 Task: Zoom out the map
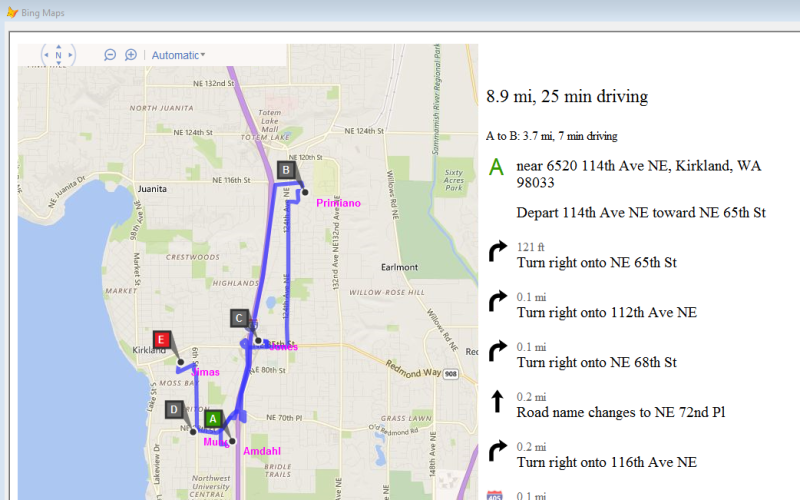click(110, 55)
